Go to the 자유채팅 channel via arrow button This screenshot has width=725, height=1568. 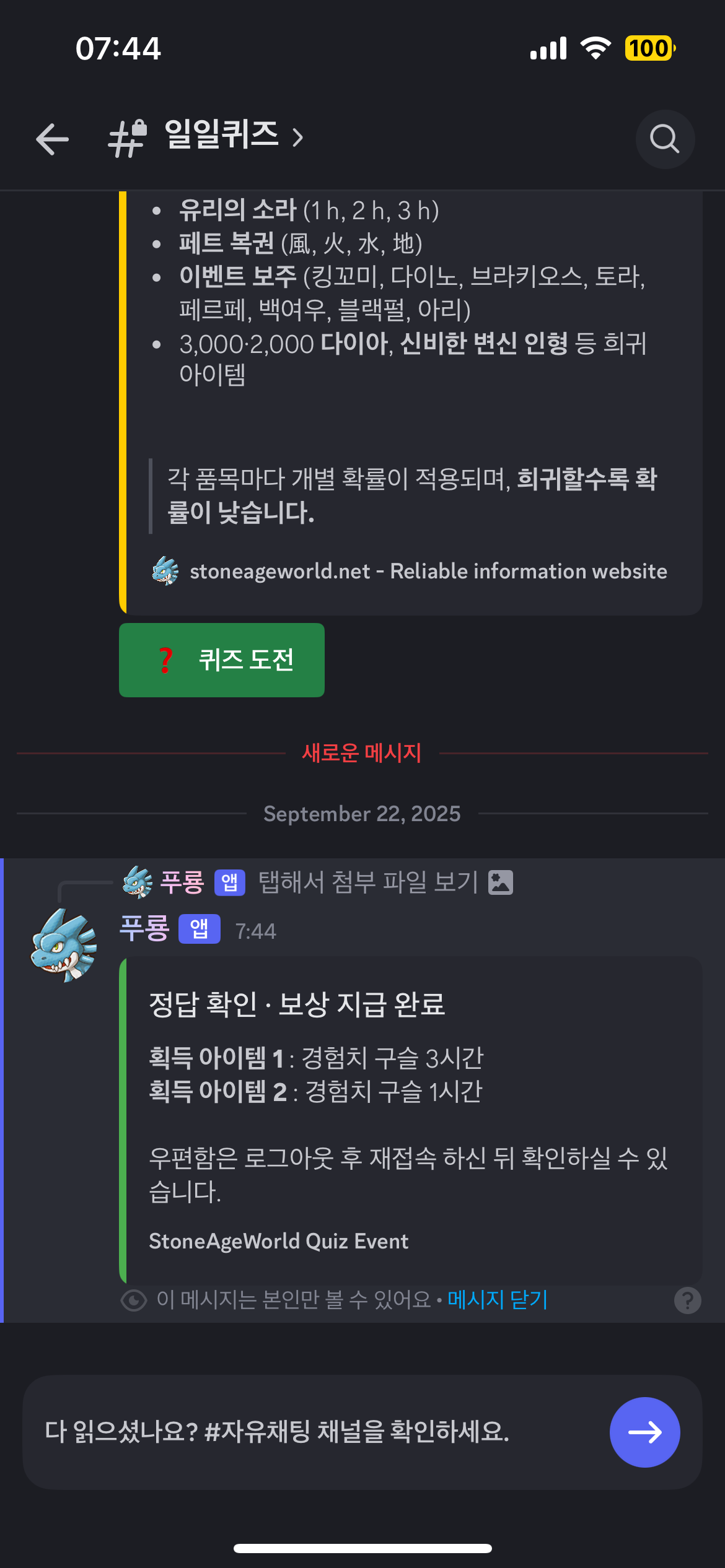(x=644, y=1432)
